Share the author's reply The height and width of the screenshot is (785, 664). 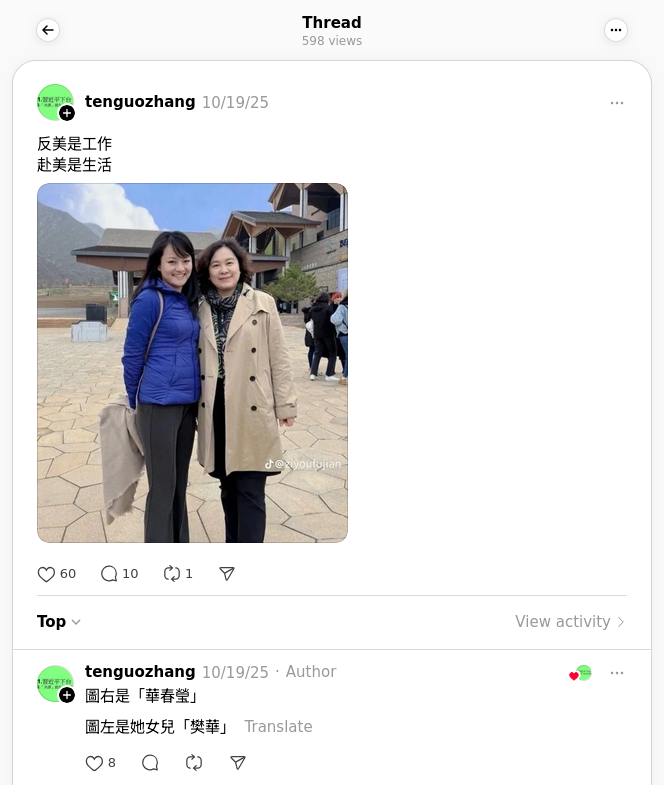(238, 763)
